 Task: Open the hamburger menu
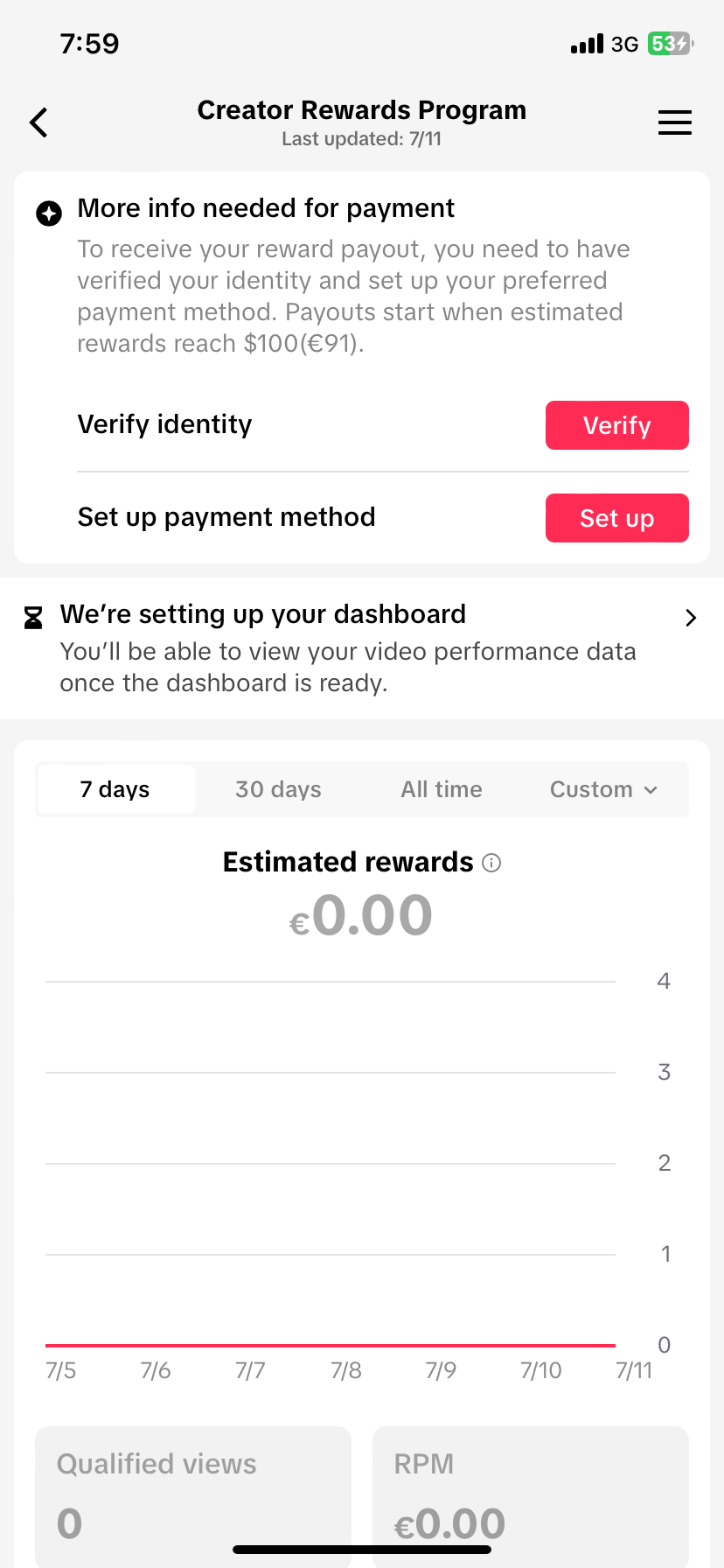click(674, 122)
